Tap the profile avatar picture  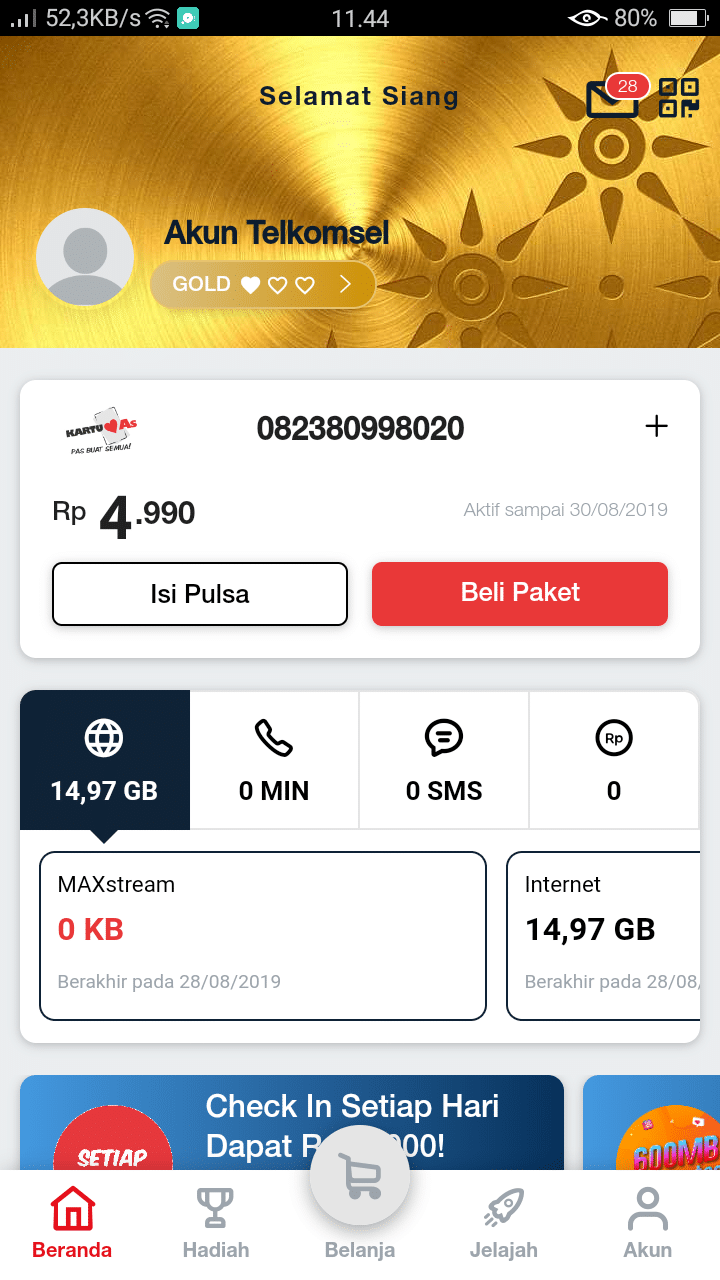tap(85, 257)
